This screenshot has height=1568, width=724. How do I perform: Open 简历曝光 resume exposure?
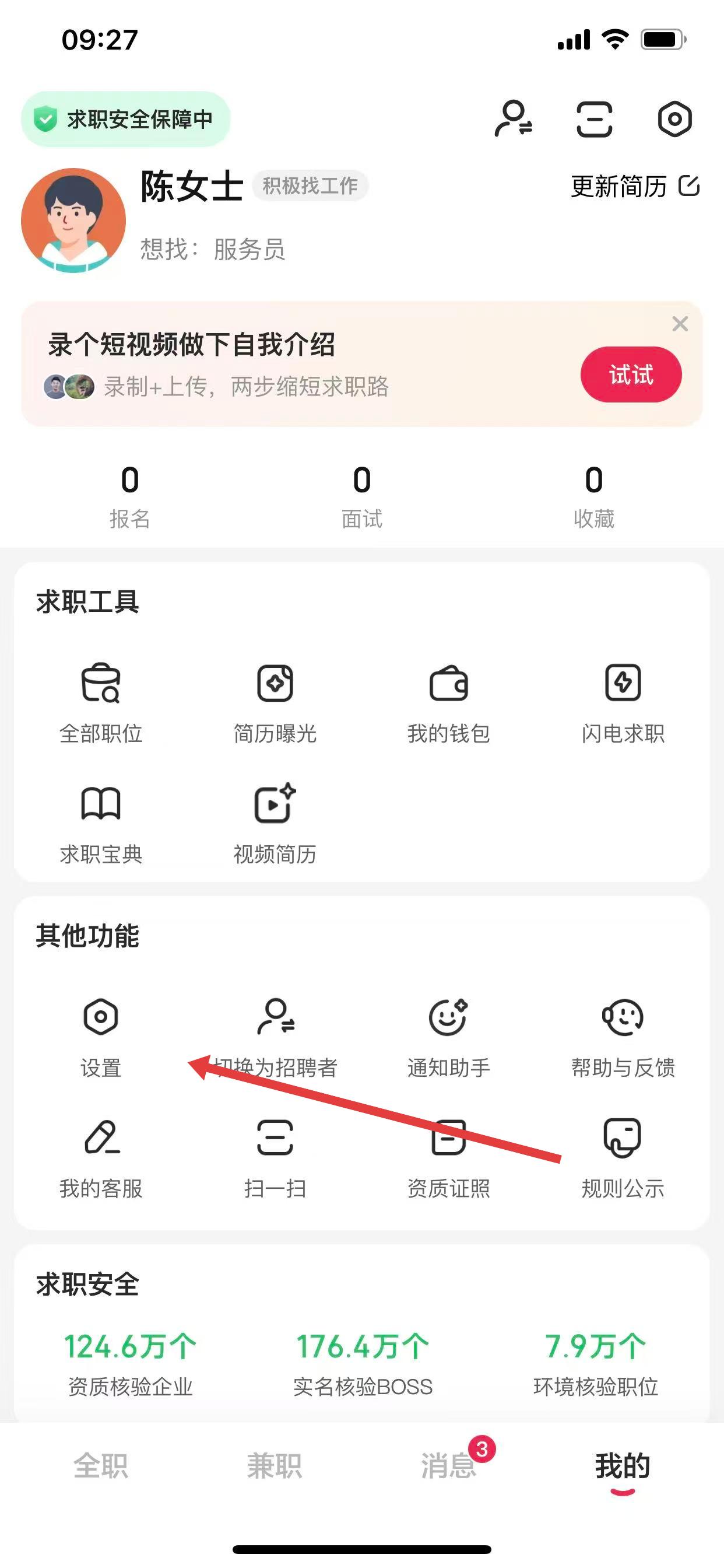(x=275, y=703)
